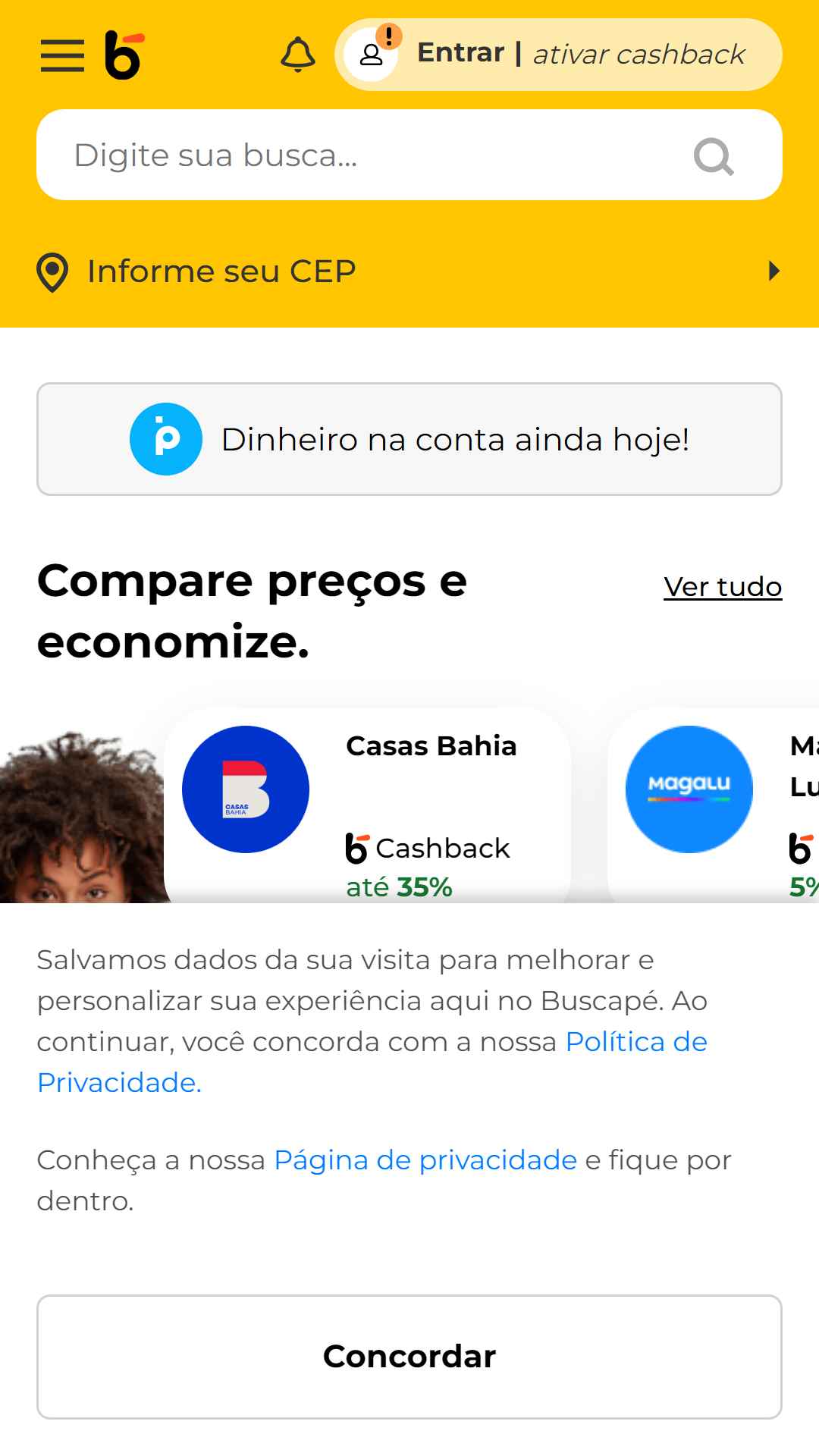Open the Política de Privacidade link
Viewport: 819px width, 1456px height.
tap(372, 1062)
